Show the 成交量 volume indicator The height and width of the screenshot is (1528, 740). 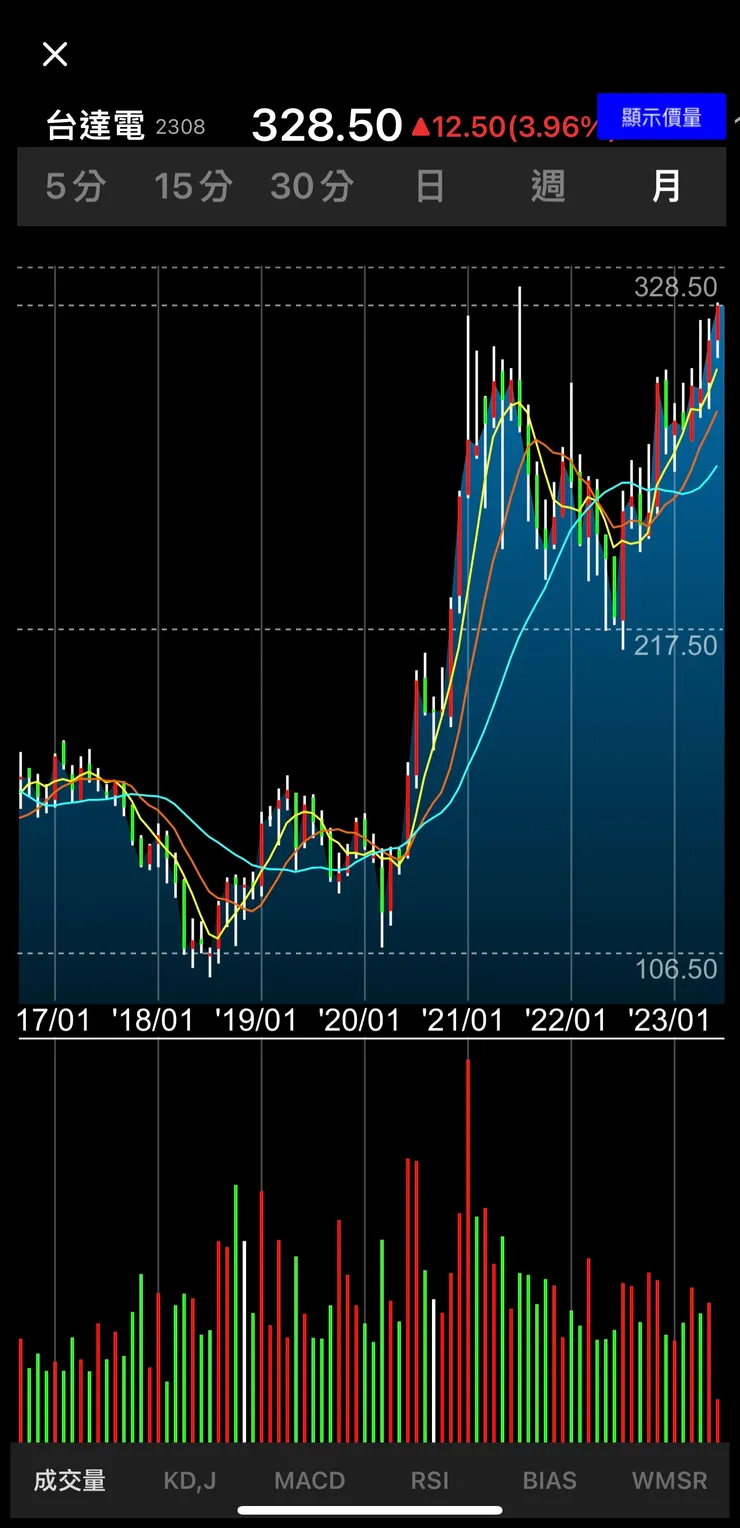click(x=70, y=1481)
